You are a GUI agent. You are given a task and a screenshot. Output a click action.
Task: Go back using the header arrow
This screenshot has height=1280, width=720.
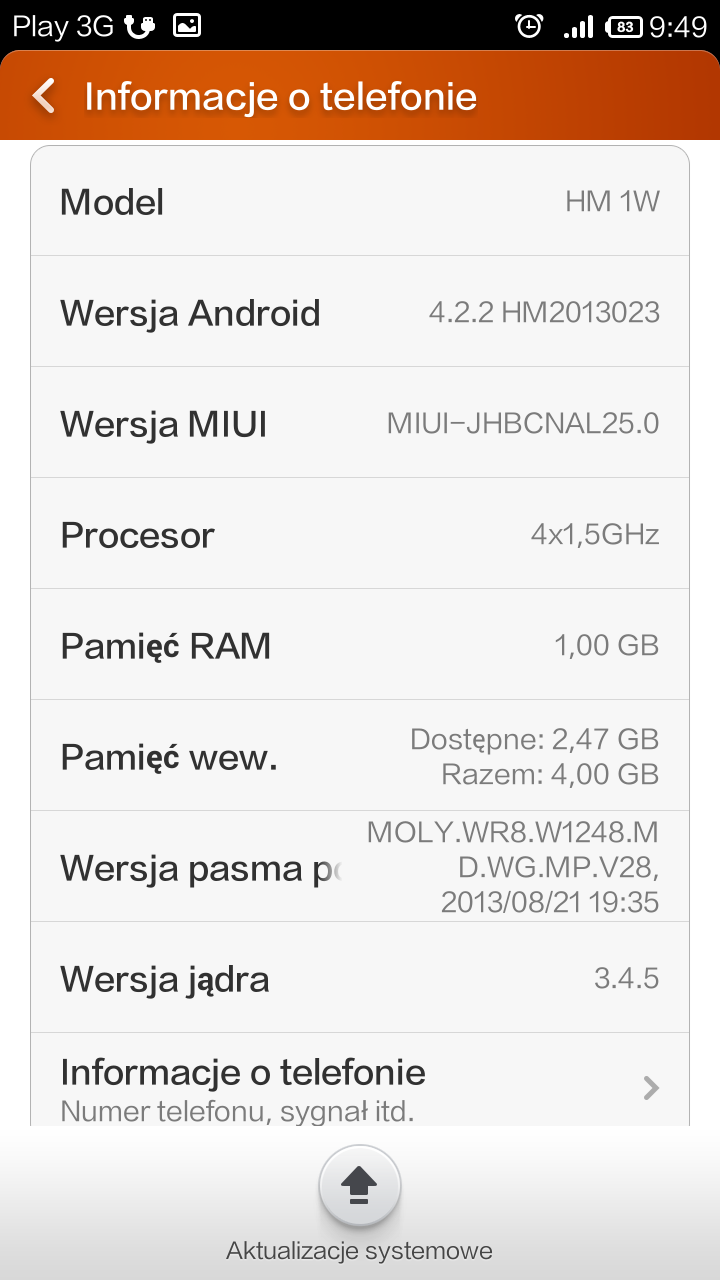(x=44, y=96)
